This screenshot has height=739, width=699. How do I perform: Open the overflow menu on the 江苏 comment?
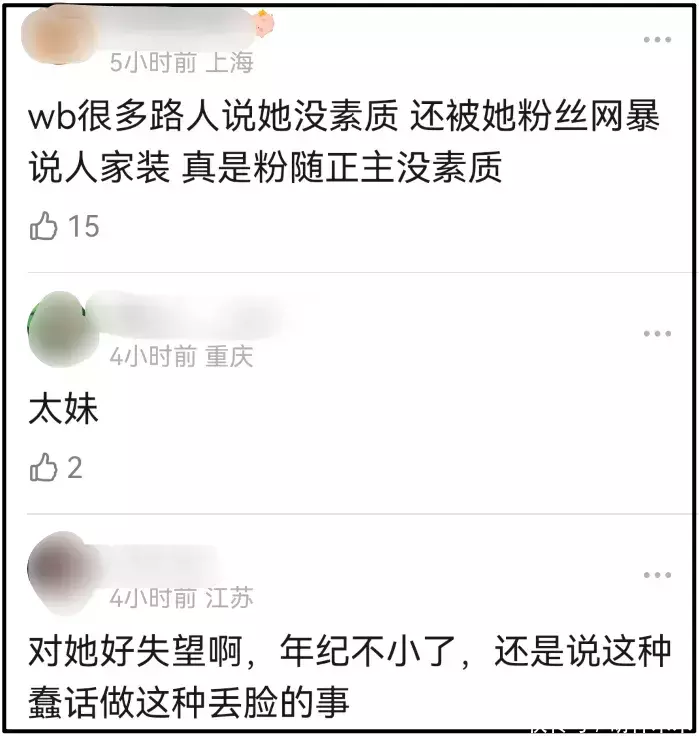[657, 575]
